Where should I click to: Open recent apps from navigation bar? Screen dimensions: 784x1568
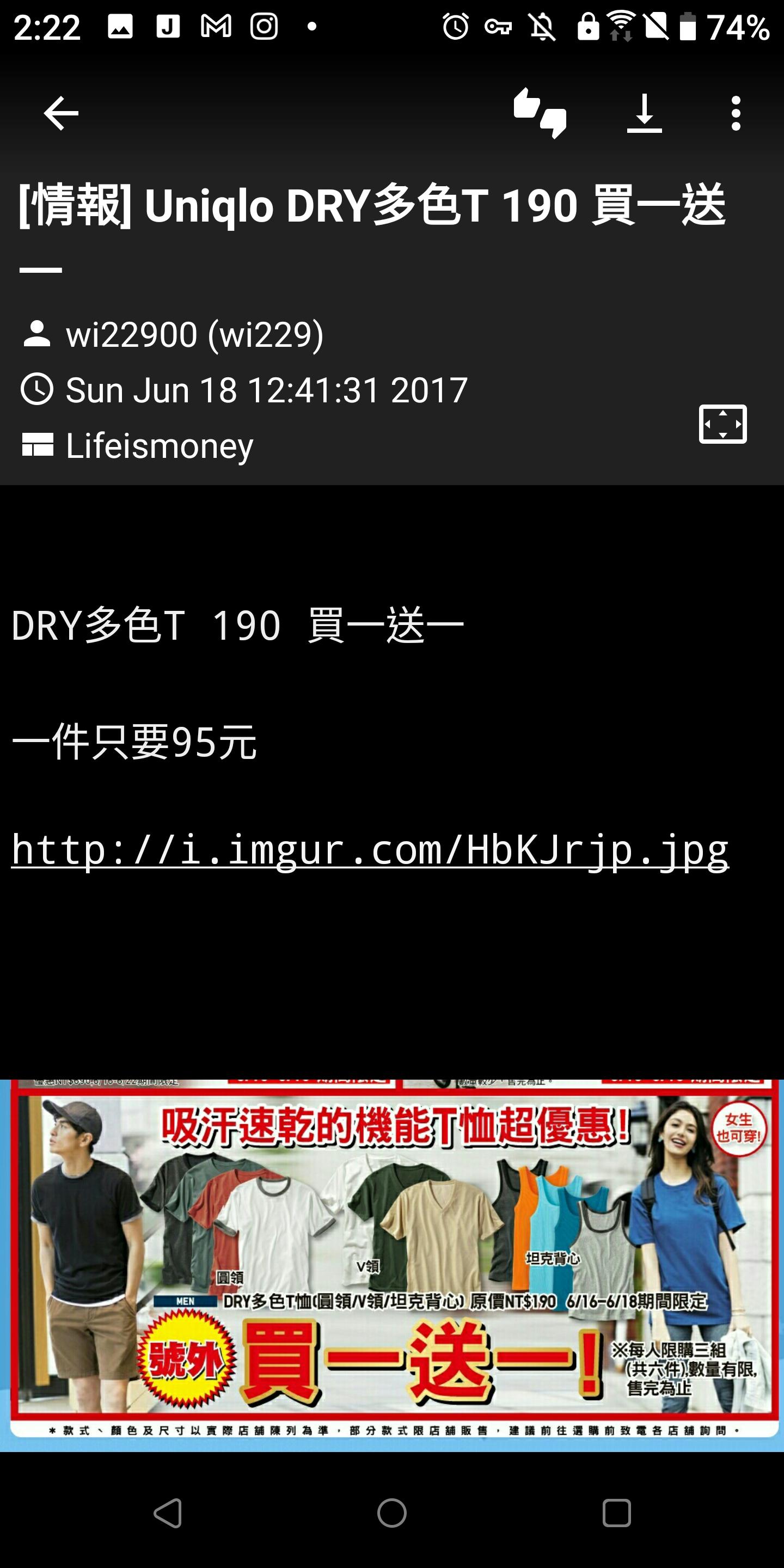(x=616, y=1513)
